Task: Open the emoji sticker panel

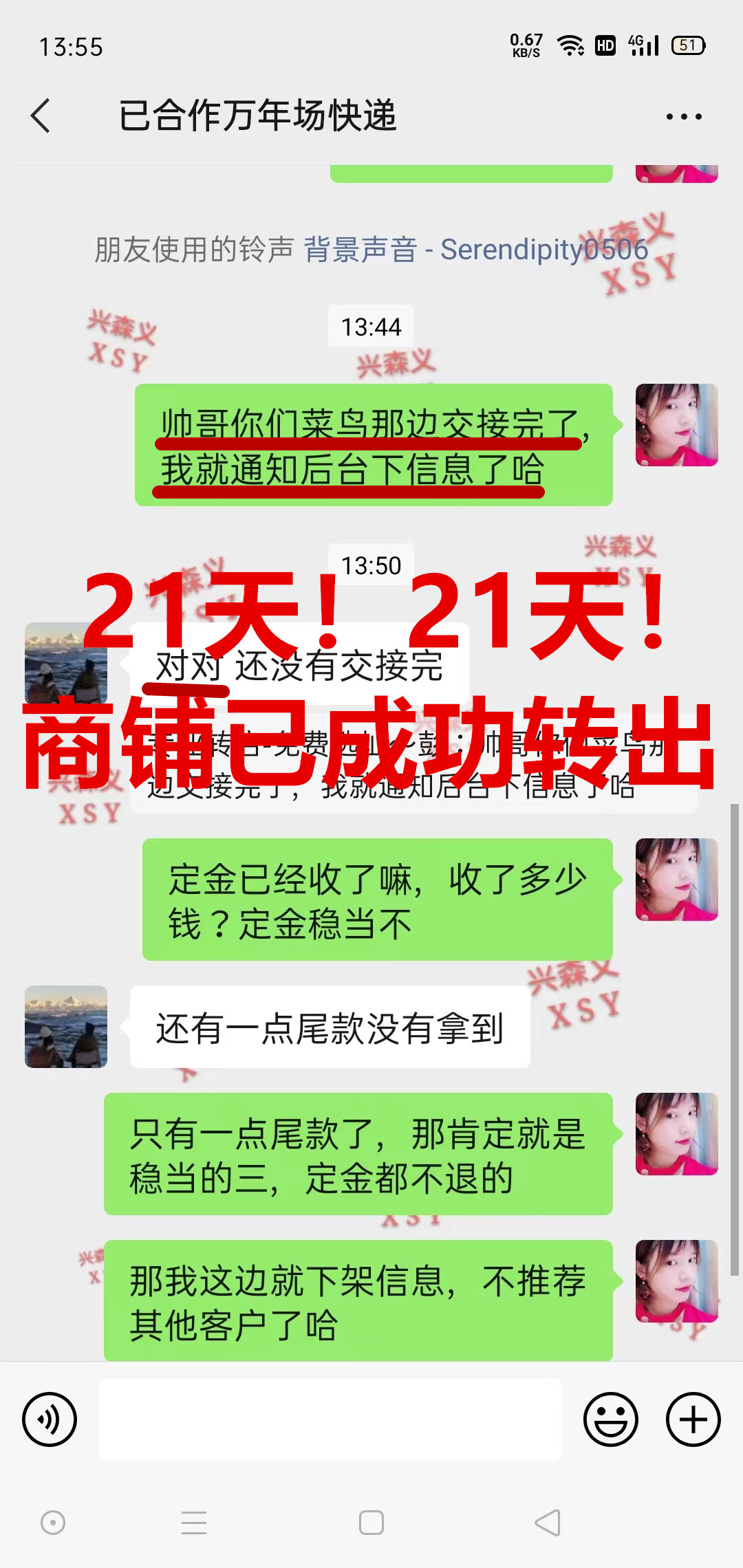Action: pos(611,1419)
